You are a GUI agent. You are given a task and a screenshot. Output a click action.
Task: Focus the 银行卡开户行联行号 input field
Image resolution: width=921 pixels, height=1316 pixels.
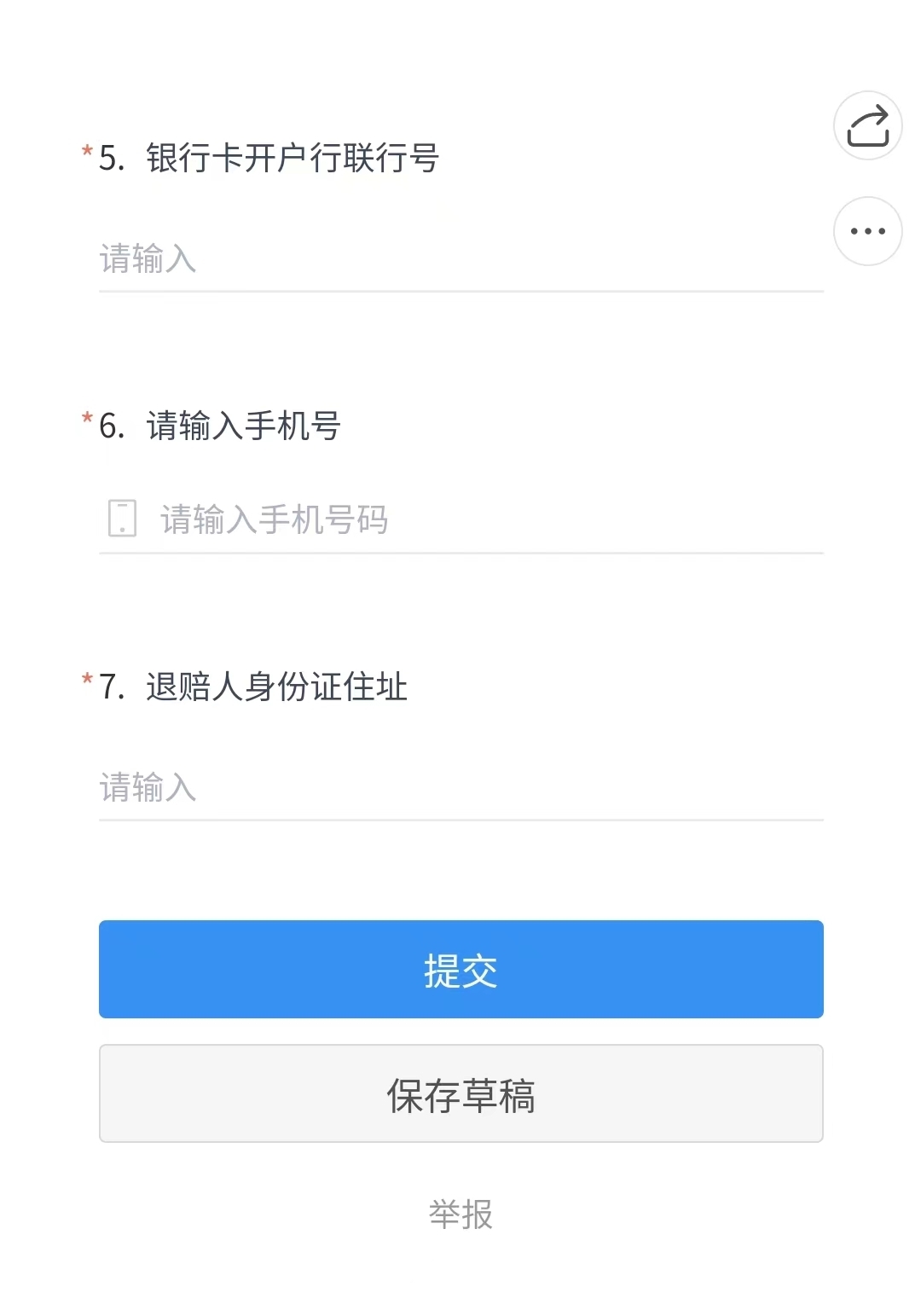[x=460, y=259]
